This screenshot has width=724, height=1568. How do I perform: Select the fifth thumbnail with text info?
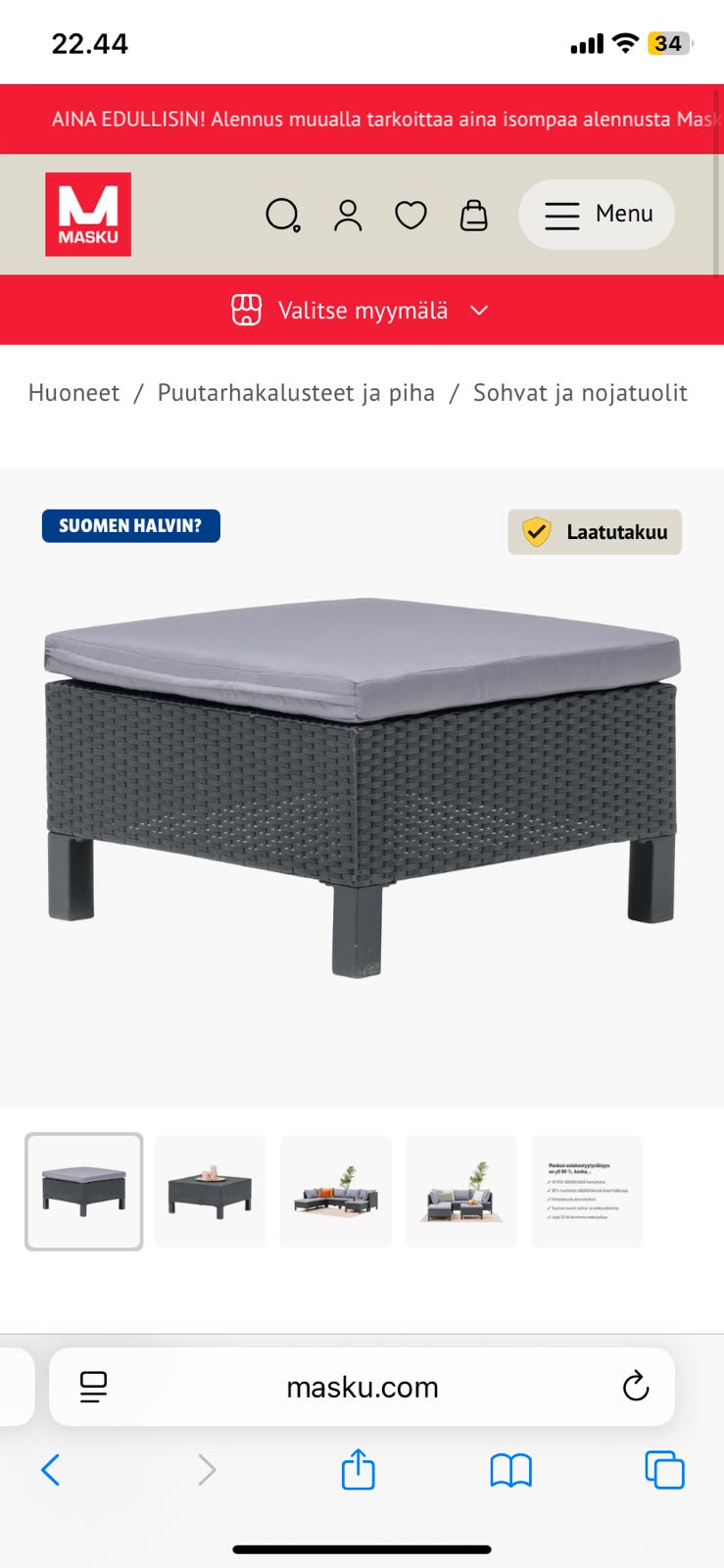coord(587,1192)
